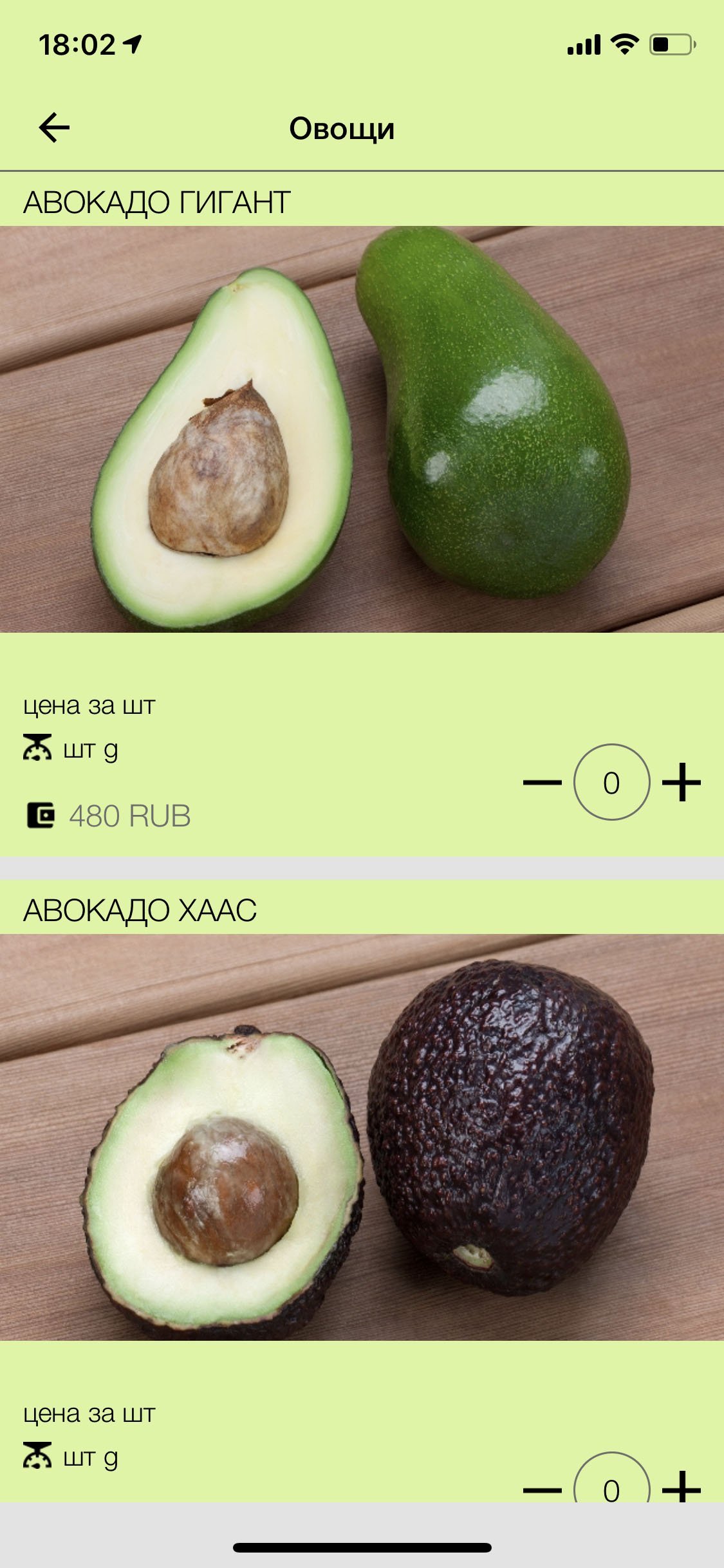
Task: Remove one Авокадо Хаас with minus
Action: point(542,1489)
